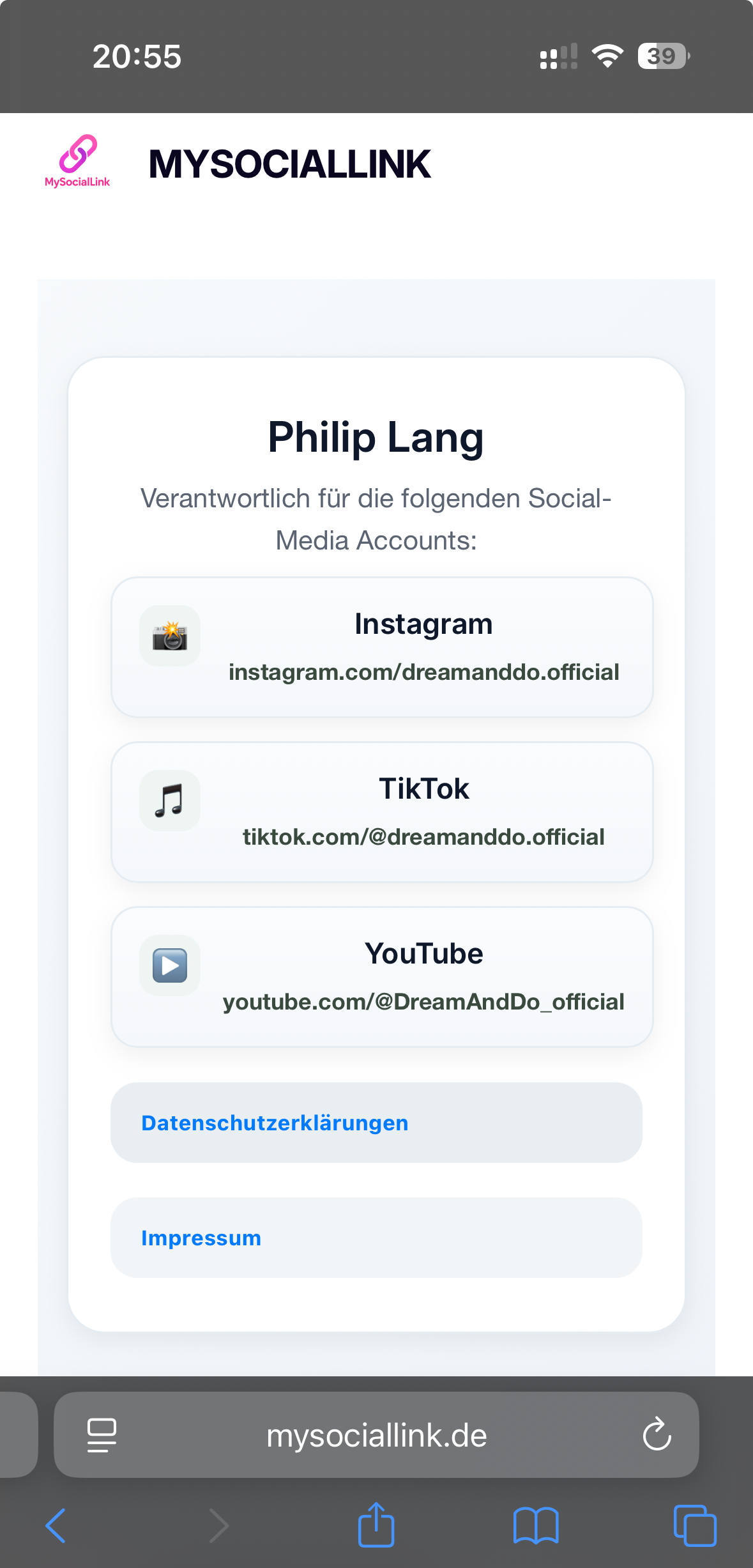Reload the mysociallink.de page
The width and height of the screenshot is (753, 1568).
click(x=657, y=1435)
